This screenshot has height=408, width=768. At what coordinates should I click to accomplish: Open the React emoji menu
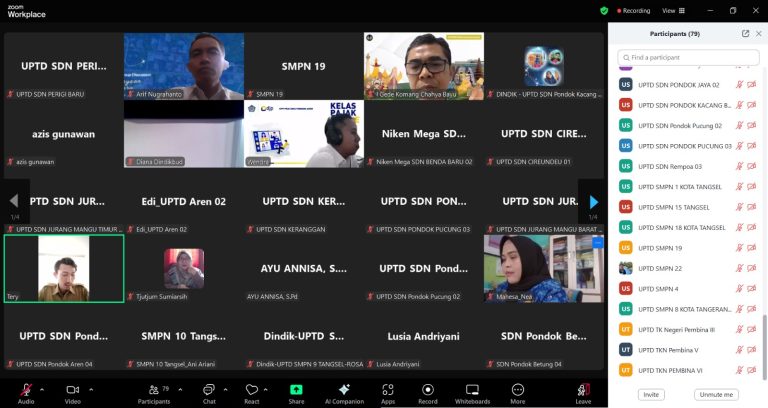(252, 392)
